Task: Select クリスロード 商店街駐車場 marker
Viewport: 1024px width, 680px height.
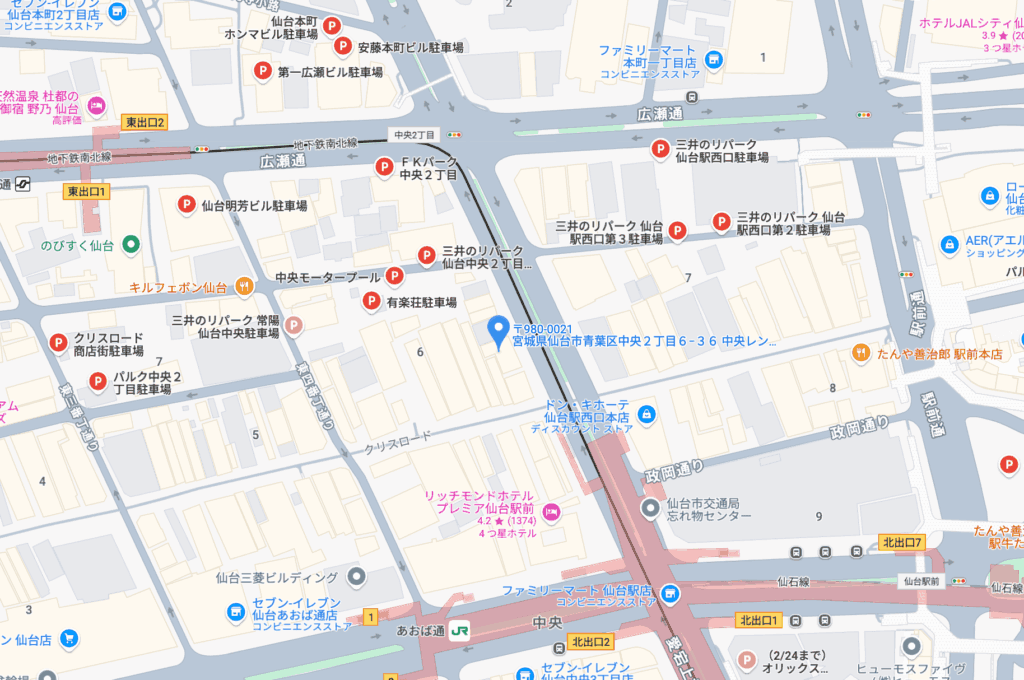Action: [x=57, y=344]
